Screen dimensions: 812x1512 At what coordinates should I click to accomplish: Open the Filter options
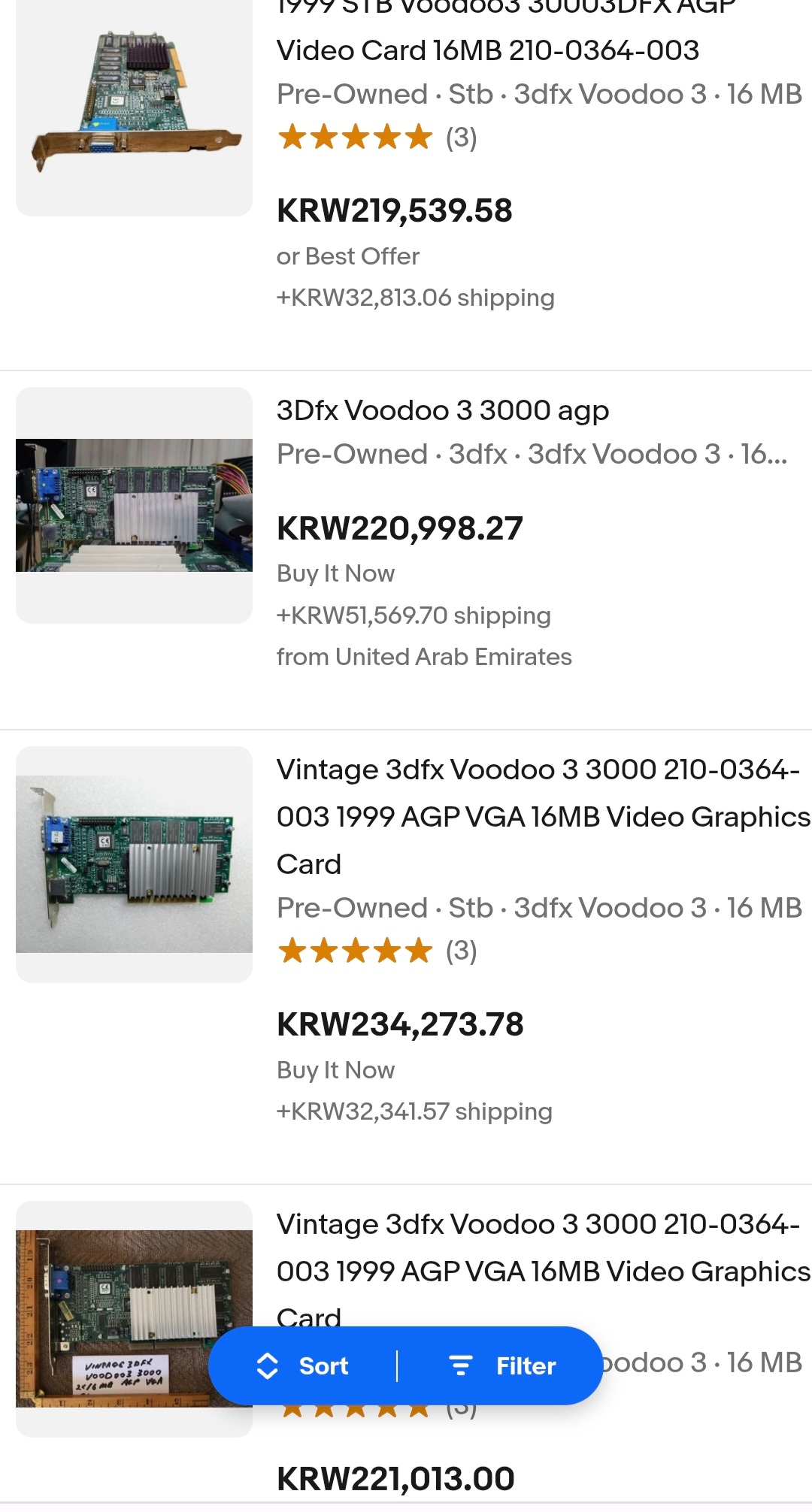tap(502, 1365)
